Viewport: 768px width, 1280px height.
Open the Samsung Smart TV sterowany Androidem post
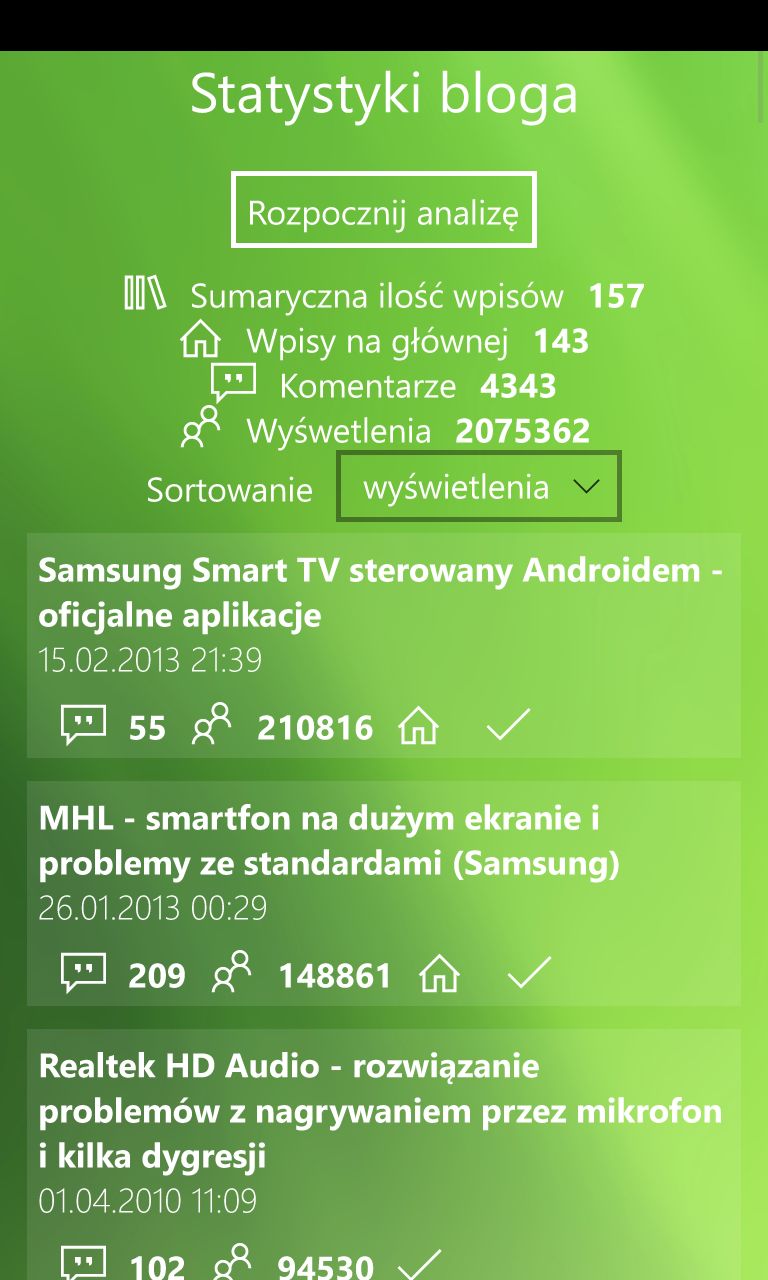pos(384,645)
